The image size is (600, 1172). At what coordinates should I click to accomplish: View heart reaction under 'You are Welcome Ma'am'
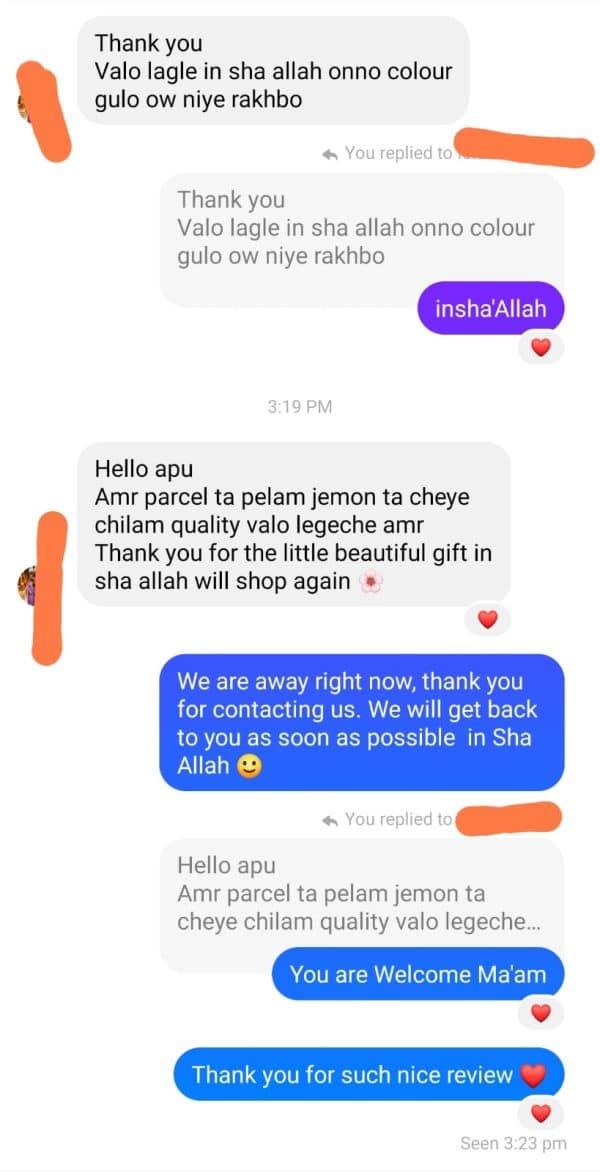coord(541,1013)
